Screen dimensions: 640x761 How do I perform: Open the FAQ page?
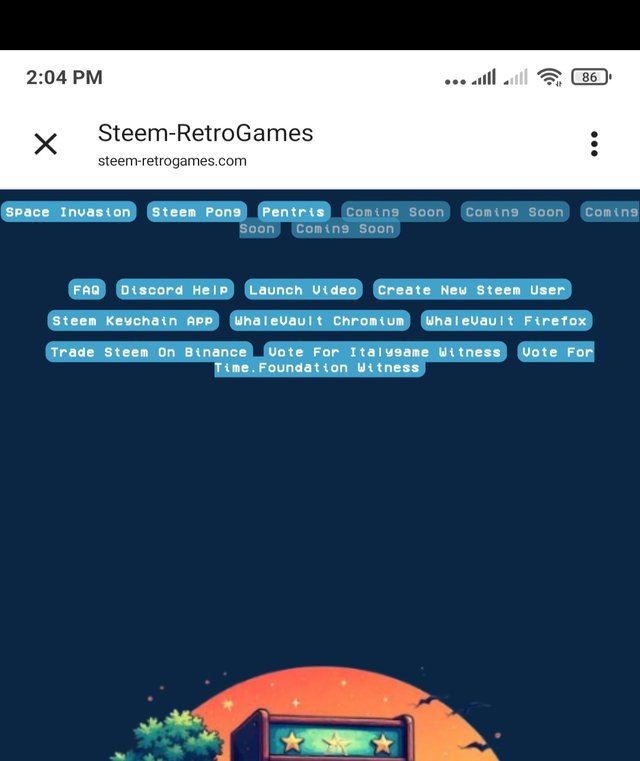click(x=87, y=290)
